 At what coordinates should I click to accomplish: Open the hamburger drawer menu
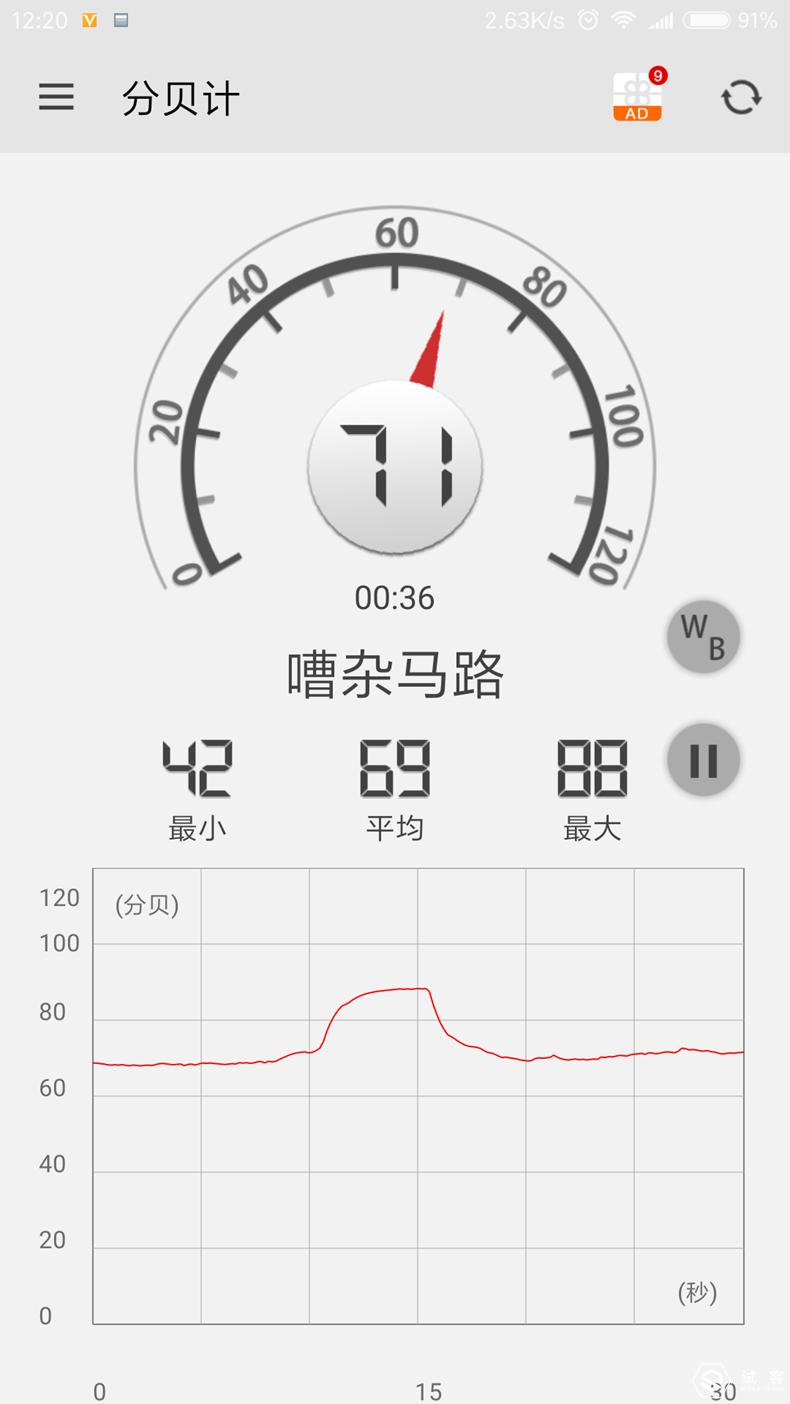(56, 97)
